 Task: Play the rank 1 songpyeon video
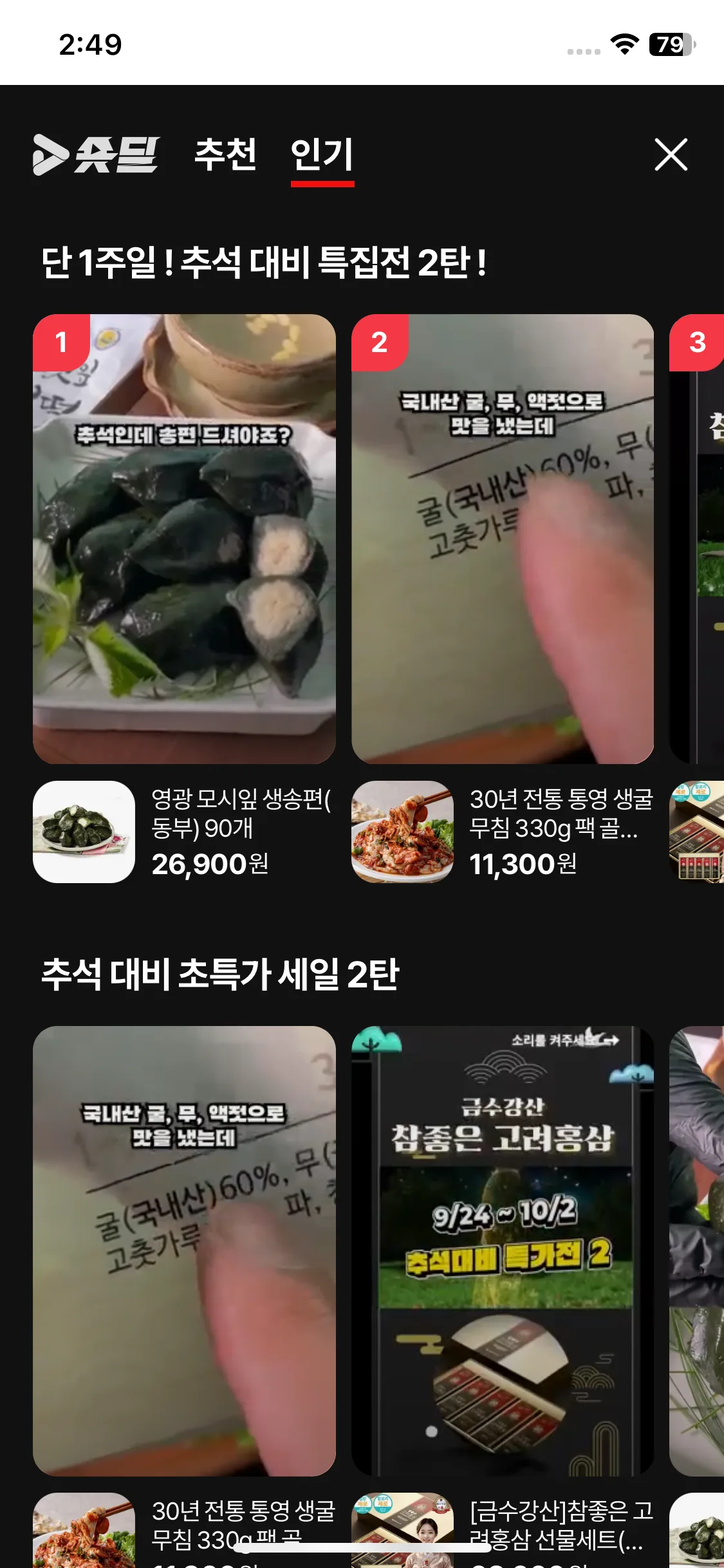click(x=184, y=538)
